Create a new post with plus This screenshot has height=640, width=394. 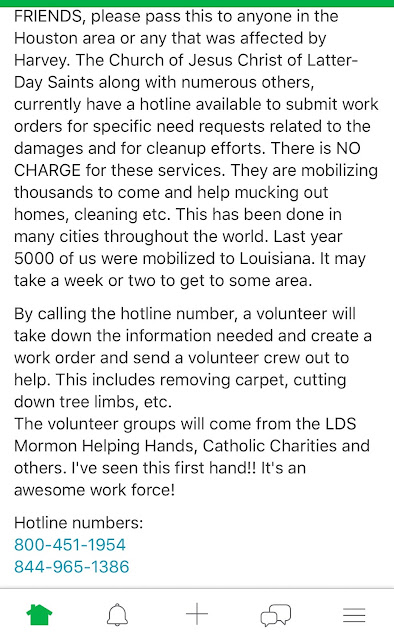tap(197, 614)
